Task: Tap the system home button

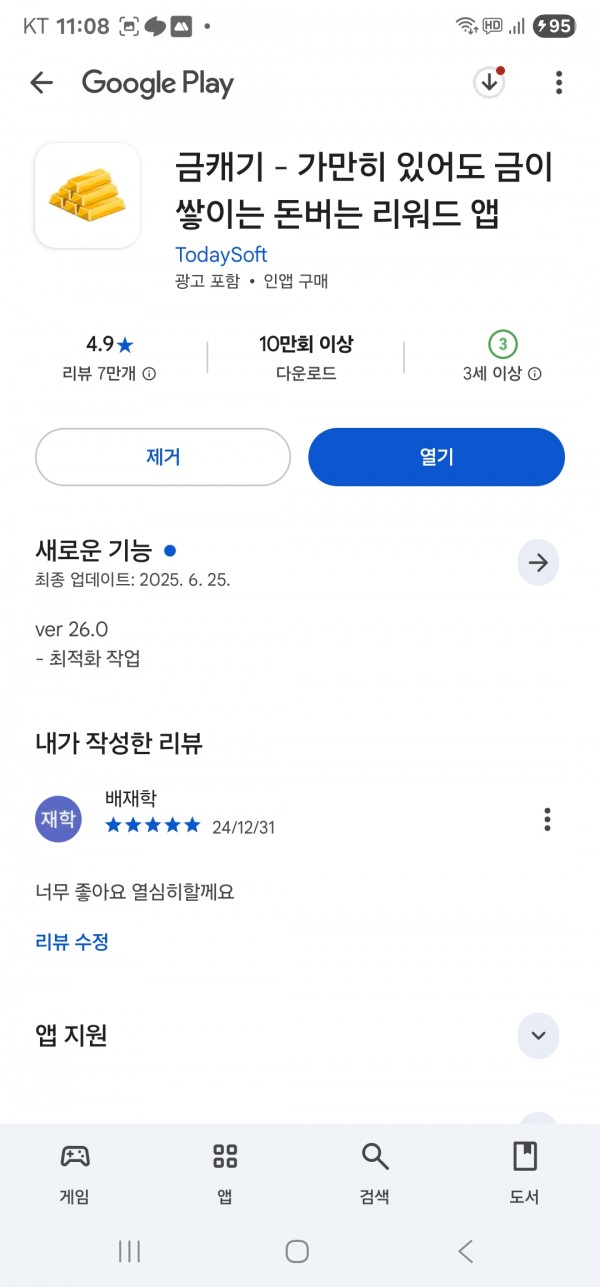Action: coord(297,1251)
